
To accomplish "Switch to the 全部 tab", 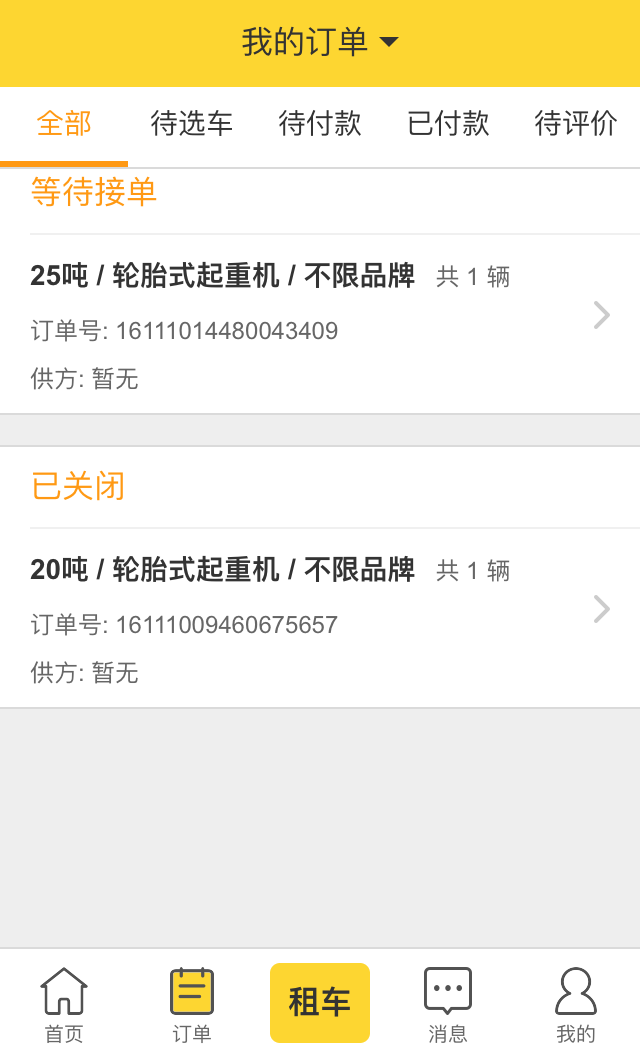I will coord(64,125).
